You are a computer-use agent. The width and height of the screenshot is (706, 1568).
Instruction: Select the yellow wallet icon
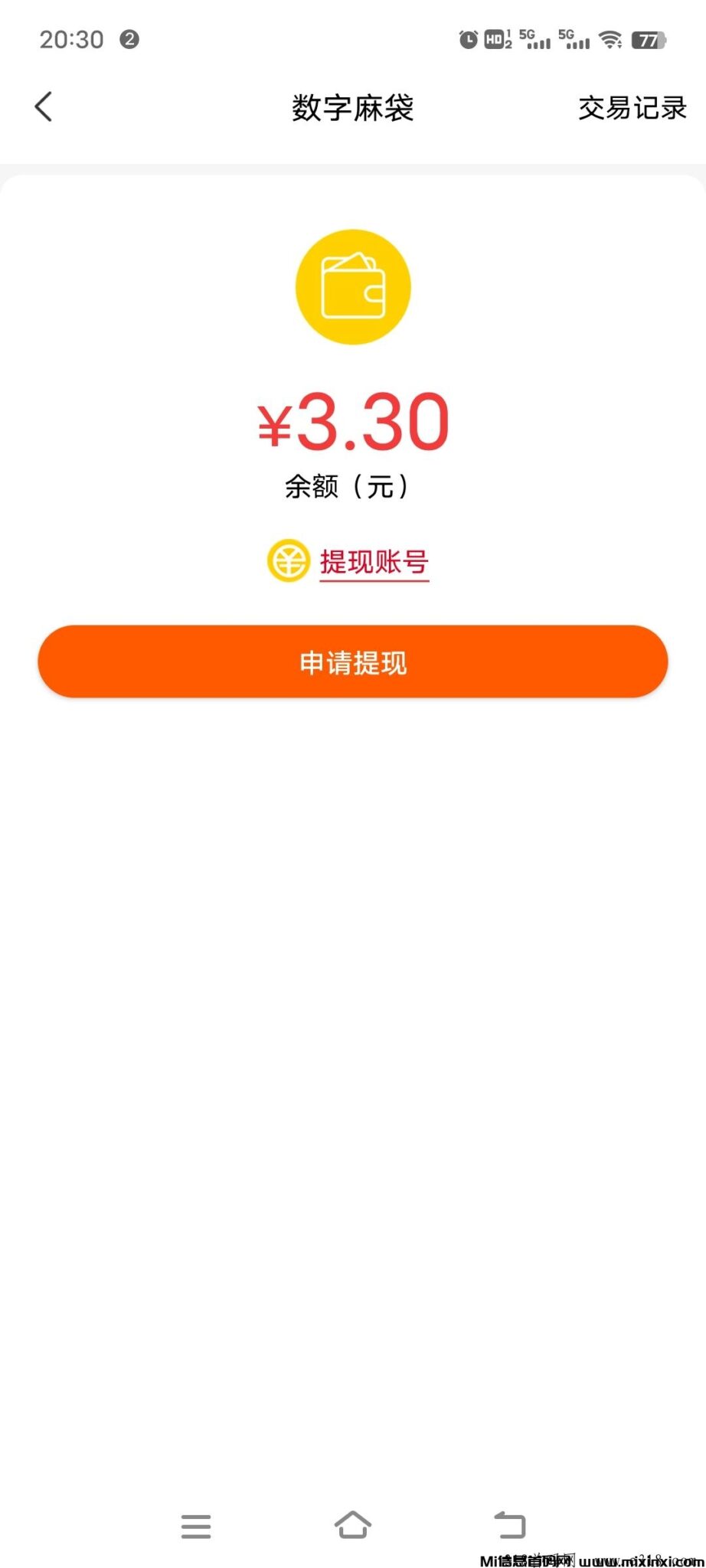[x=353, y=286]
